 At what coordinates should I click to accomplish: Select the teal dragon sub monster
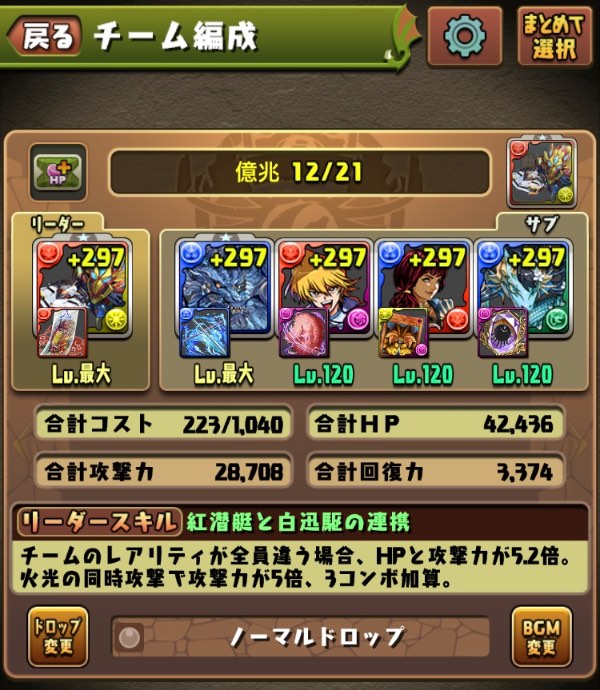coord(520,280)
